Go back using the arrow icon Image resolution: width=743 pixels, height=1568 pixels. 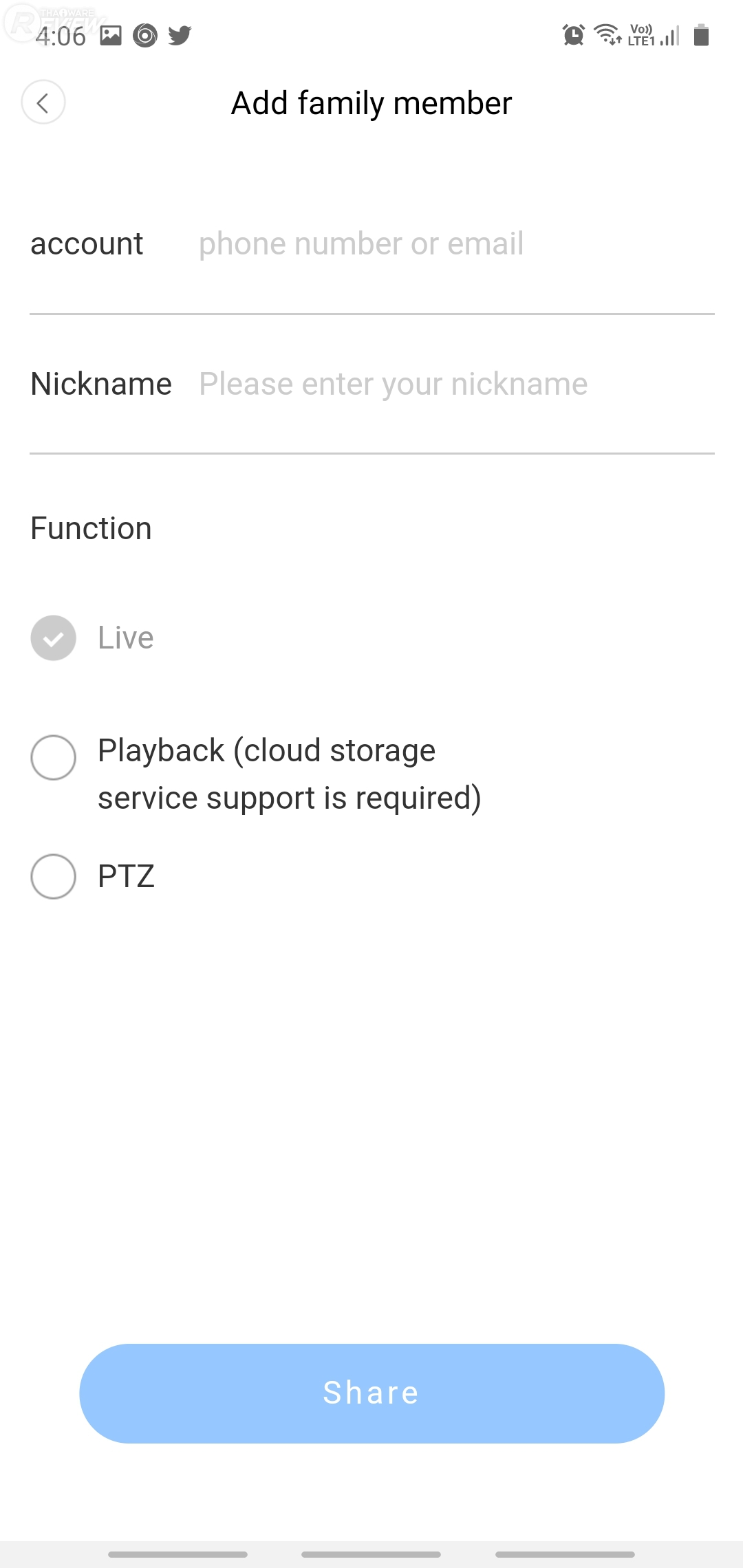43,103
